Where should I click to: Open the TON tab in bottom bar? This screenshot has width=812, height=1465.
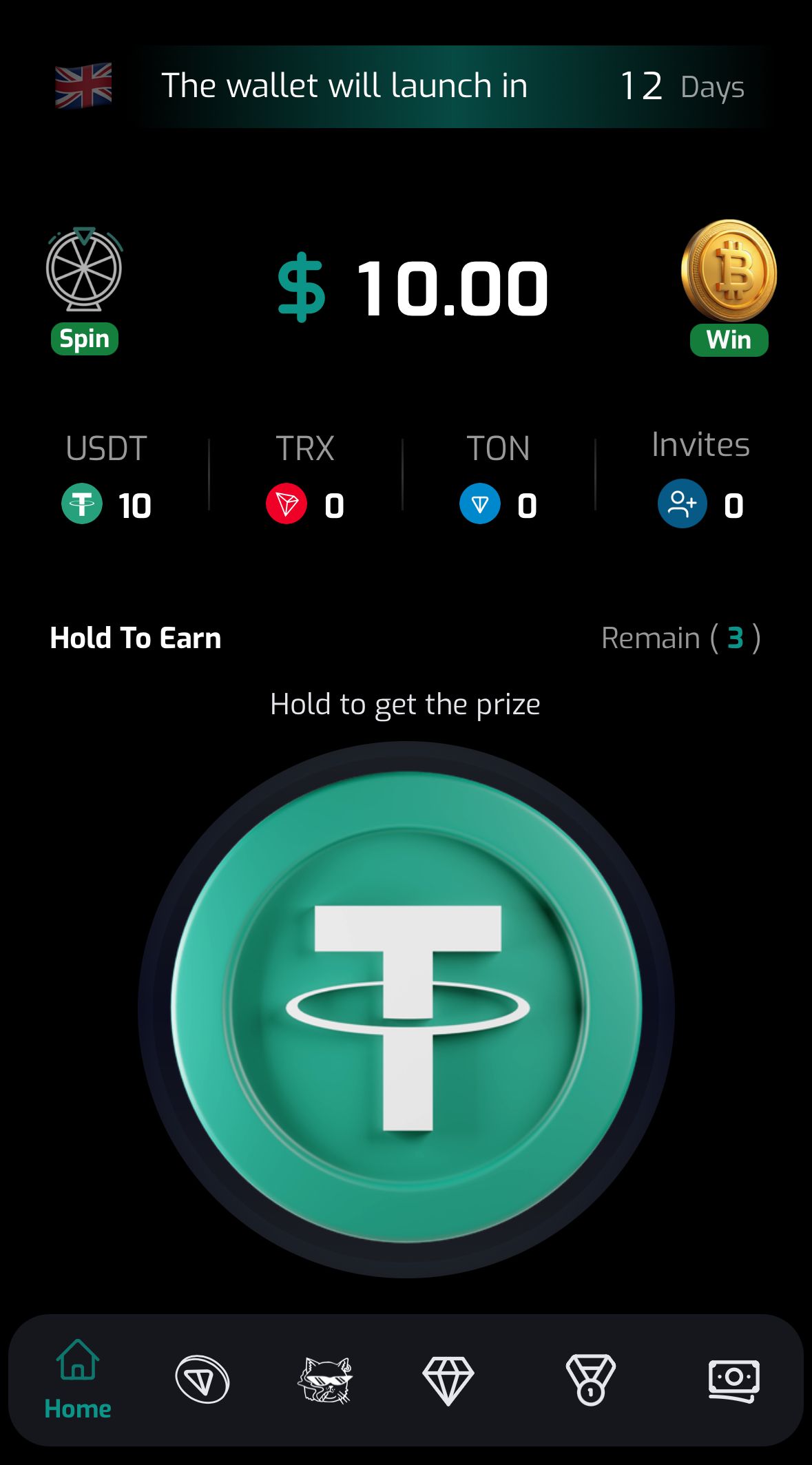pyautogui.click(x=202, y=1379)
